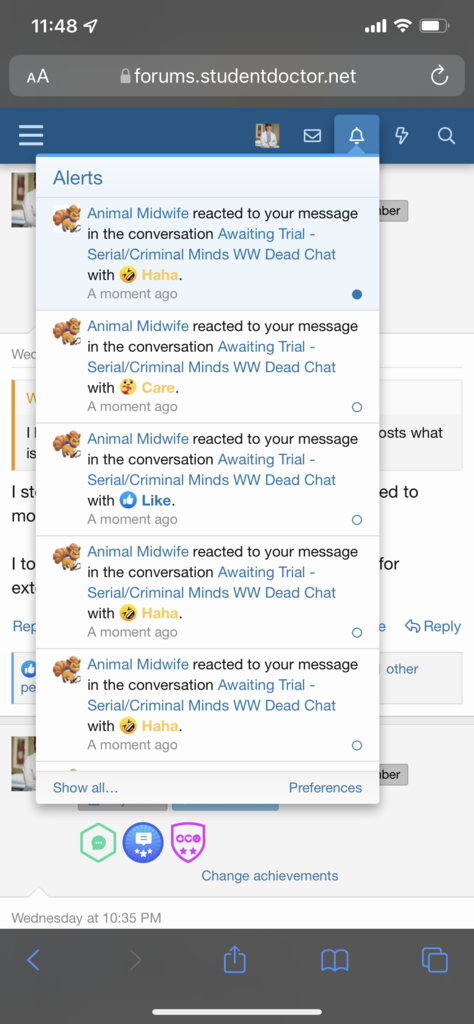
Task: Change achievements link
Action: pos(270,876)
